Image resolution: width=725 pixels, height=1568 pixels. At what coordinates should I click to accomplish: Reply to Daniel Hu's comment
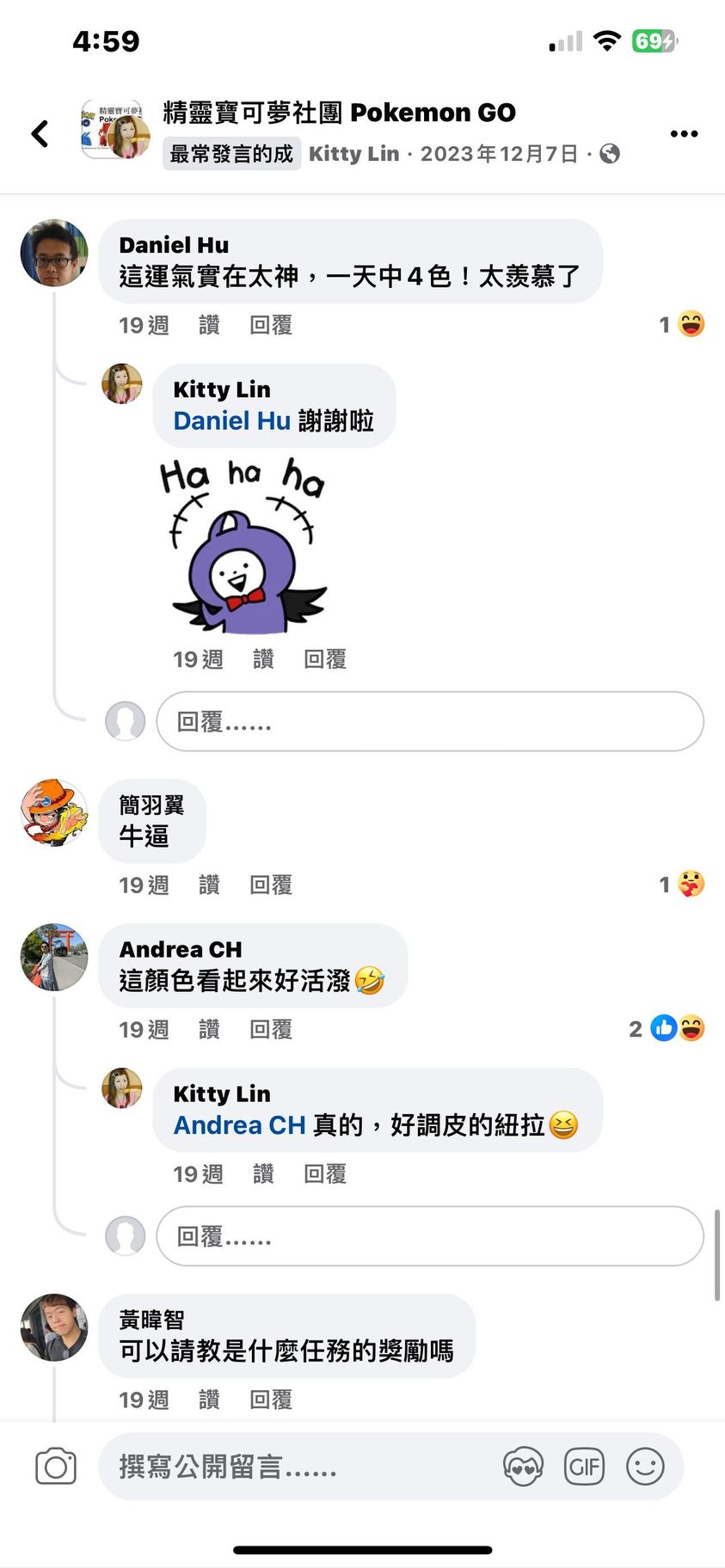click(x=271, y=325)
